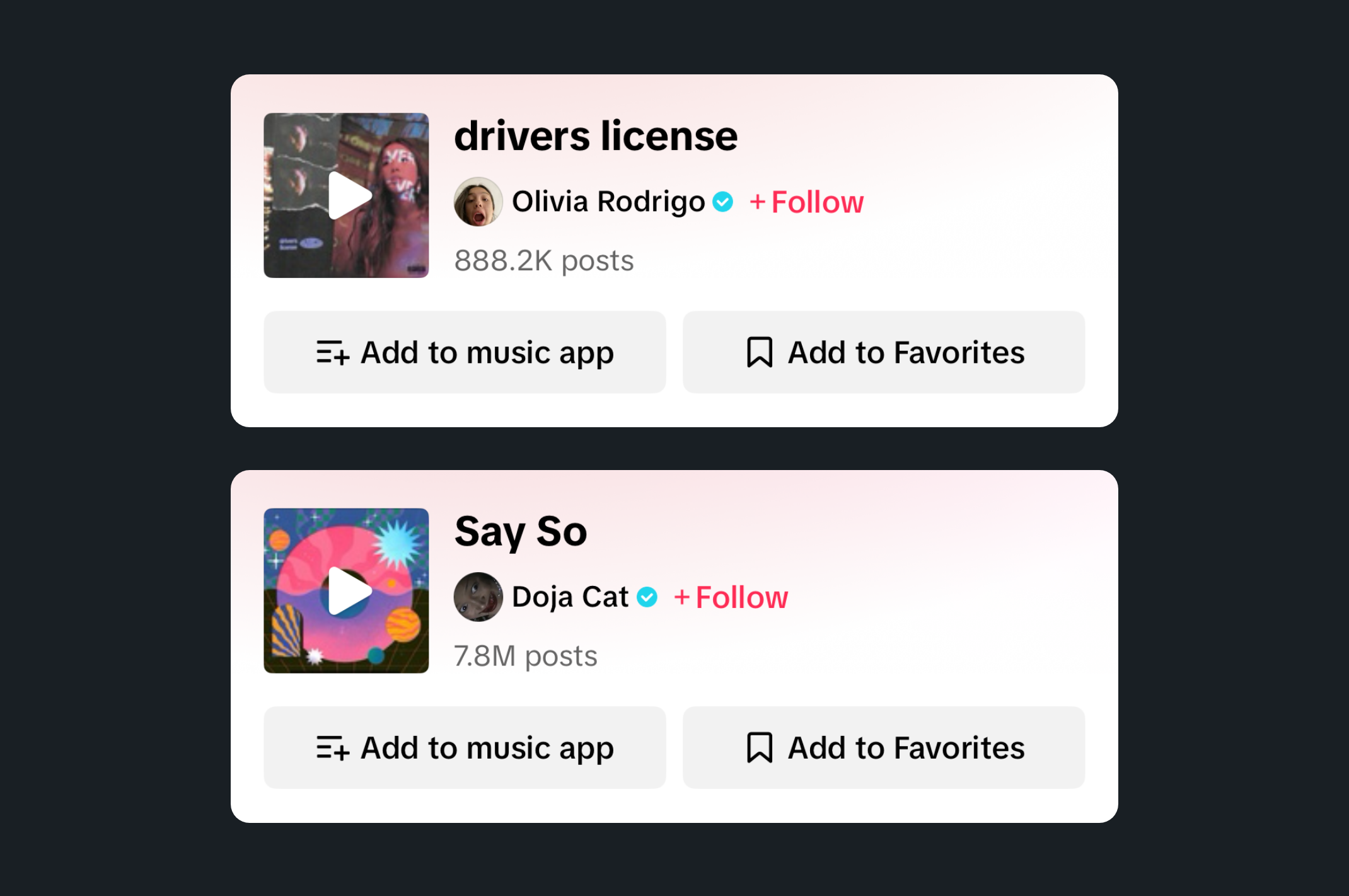Follow Doja Cat

pos(731,597)
